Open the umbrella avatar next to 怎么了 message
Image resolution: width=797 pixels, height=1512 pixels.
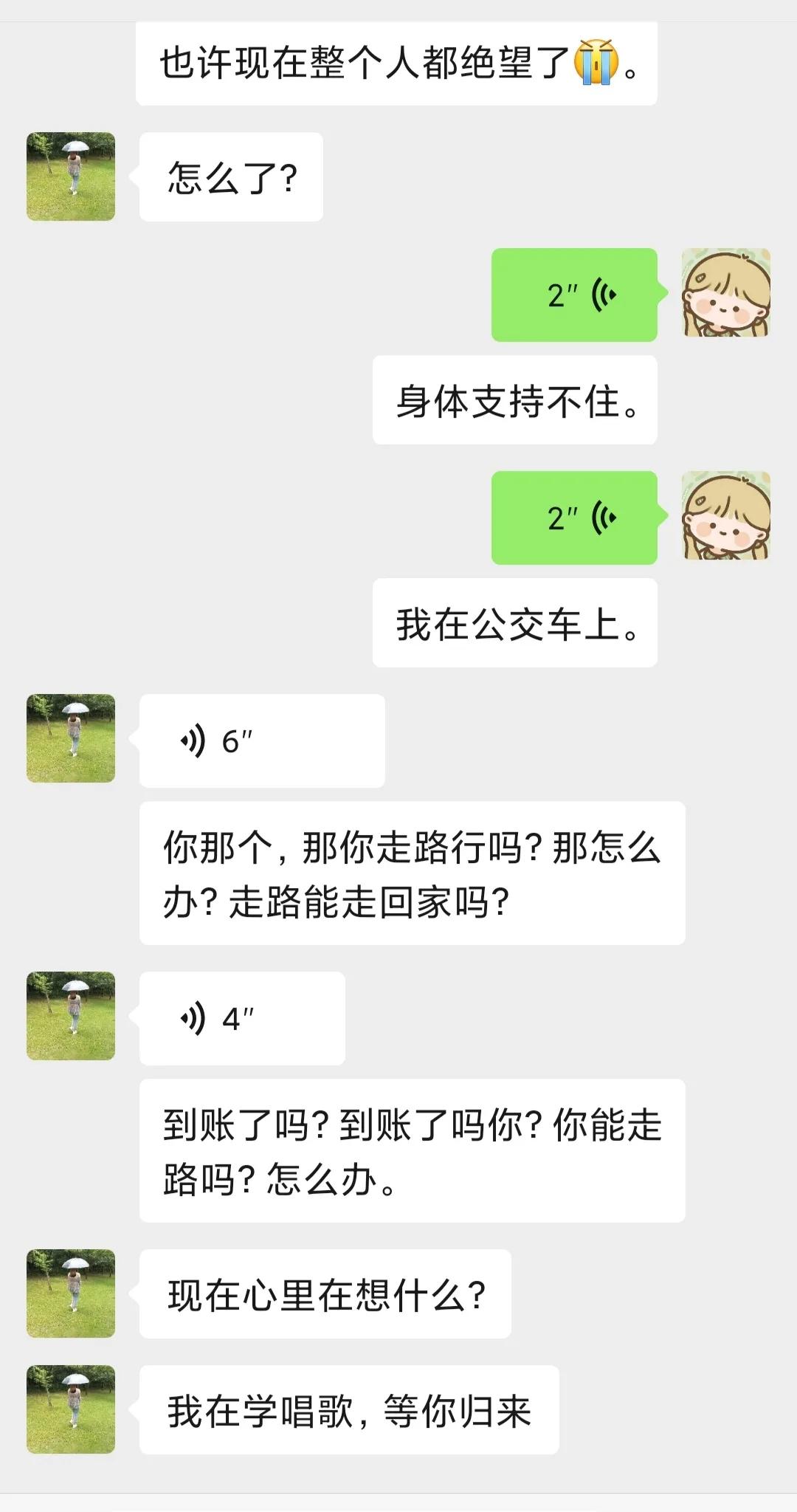click(71, 175)
